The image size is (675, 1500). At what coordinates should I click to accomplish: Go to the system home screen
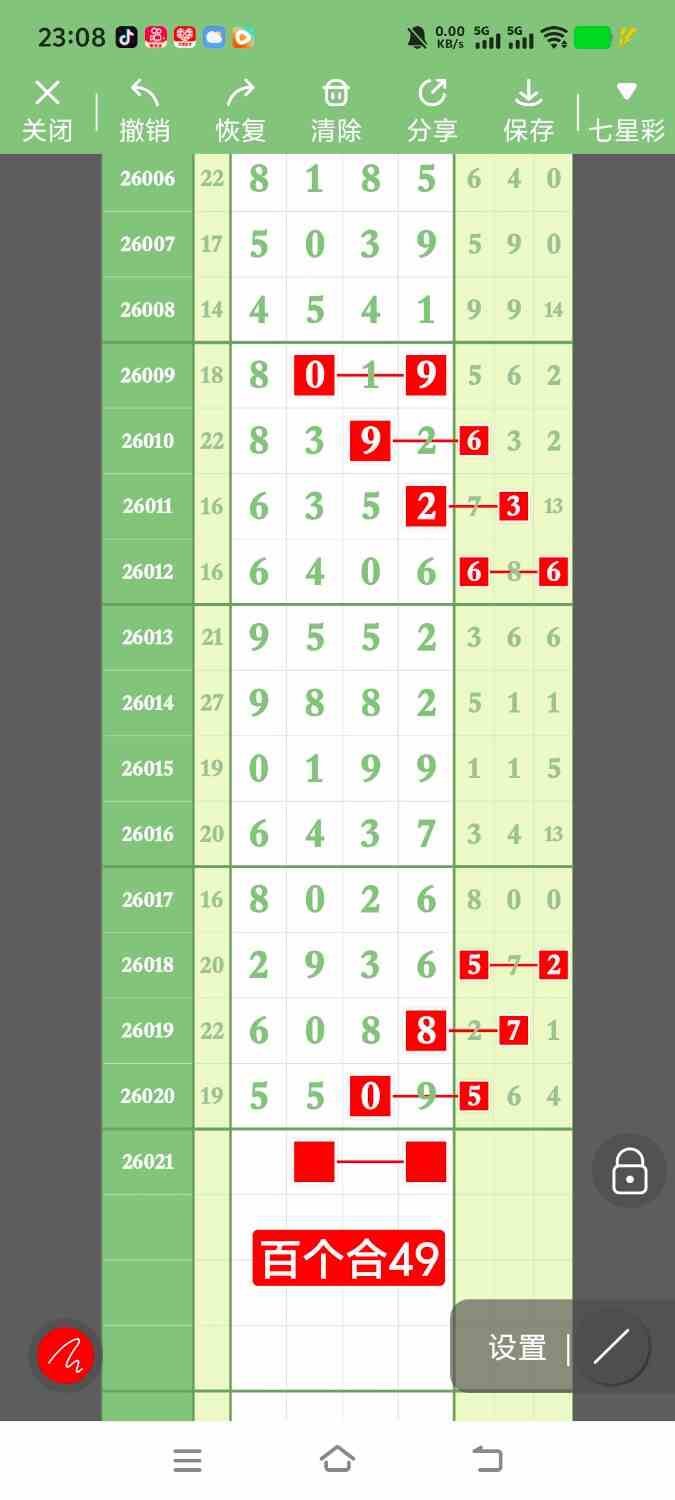point(337,1460)
